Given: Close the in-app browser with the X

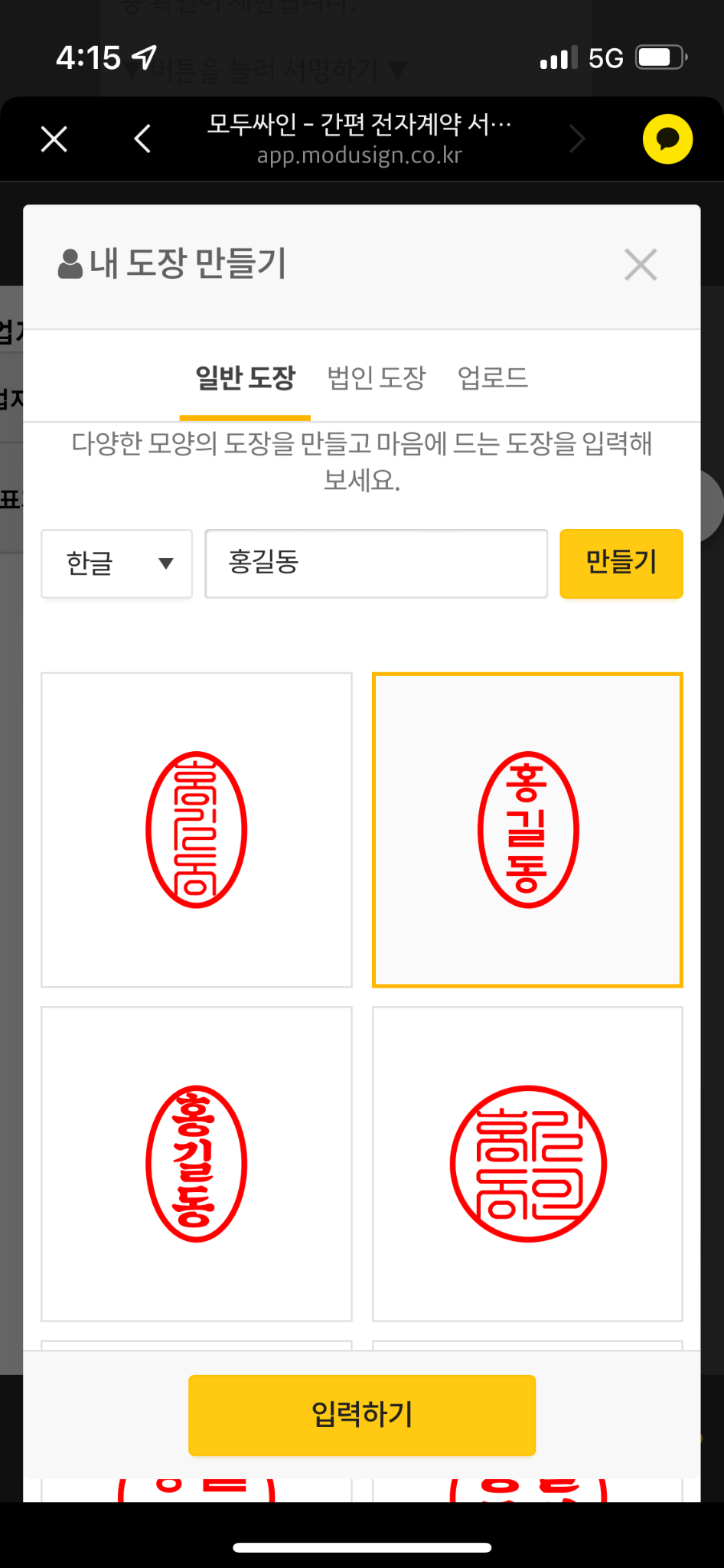Looking at the screenshot, I should pyautogui.click(x=54, y=139).
